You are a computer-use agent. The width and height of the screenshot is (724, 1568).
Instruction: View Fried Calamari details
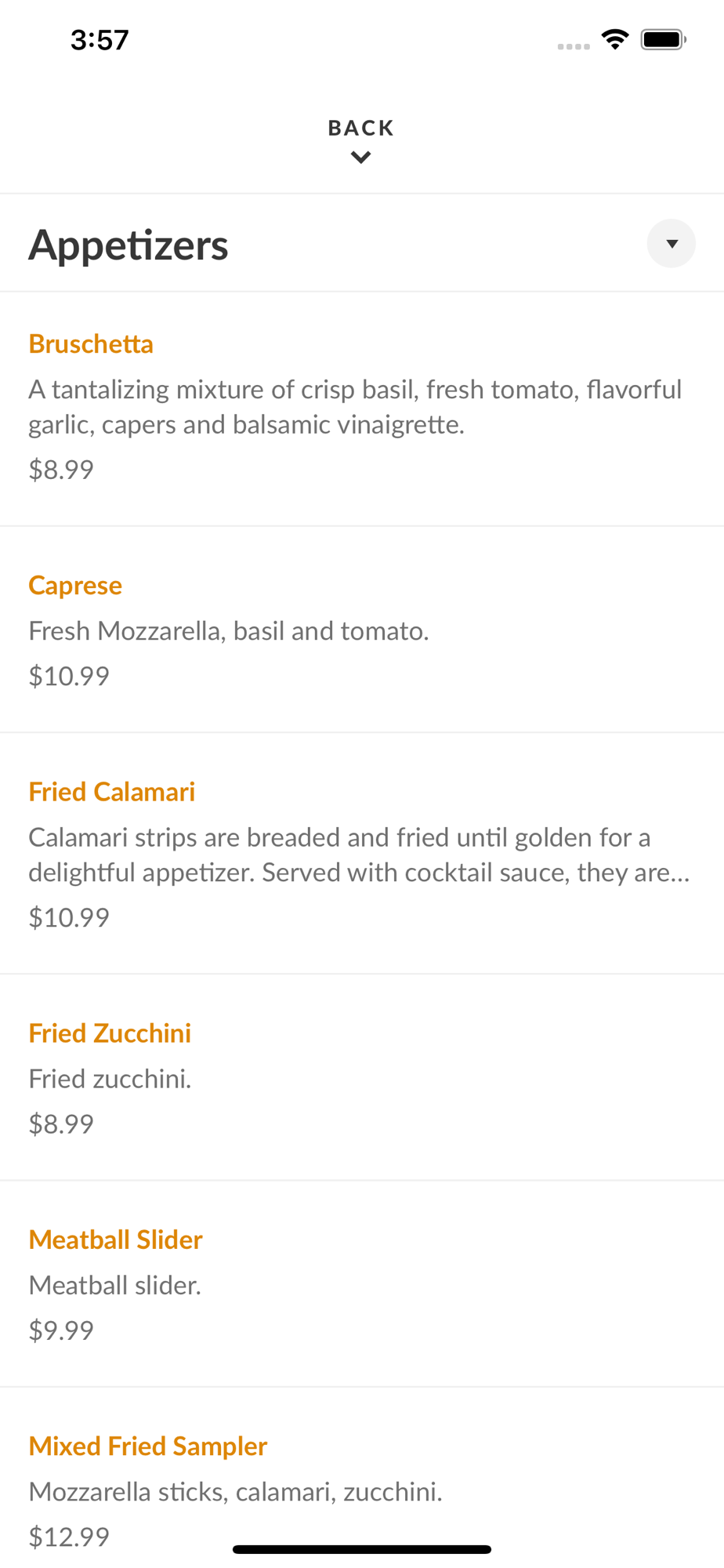tap(362, 854)
